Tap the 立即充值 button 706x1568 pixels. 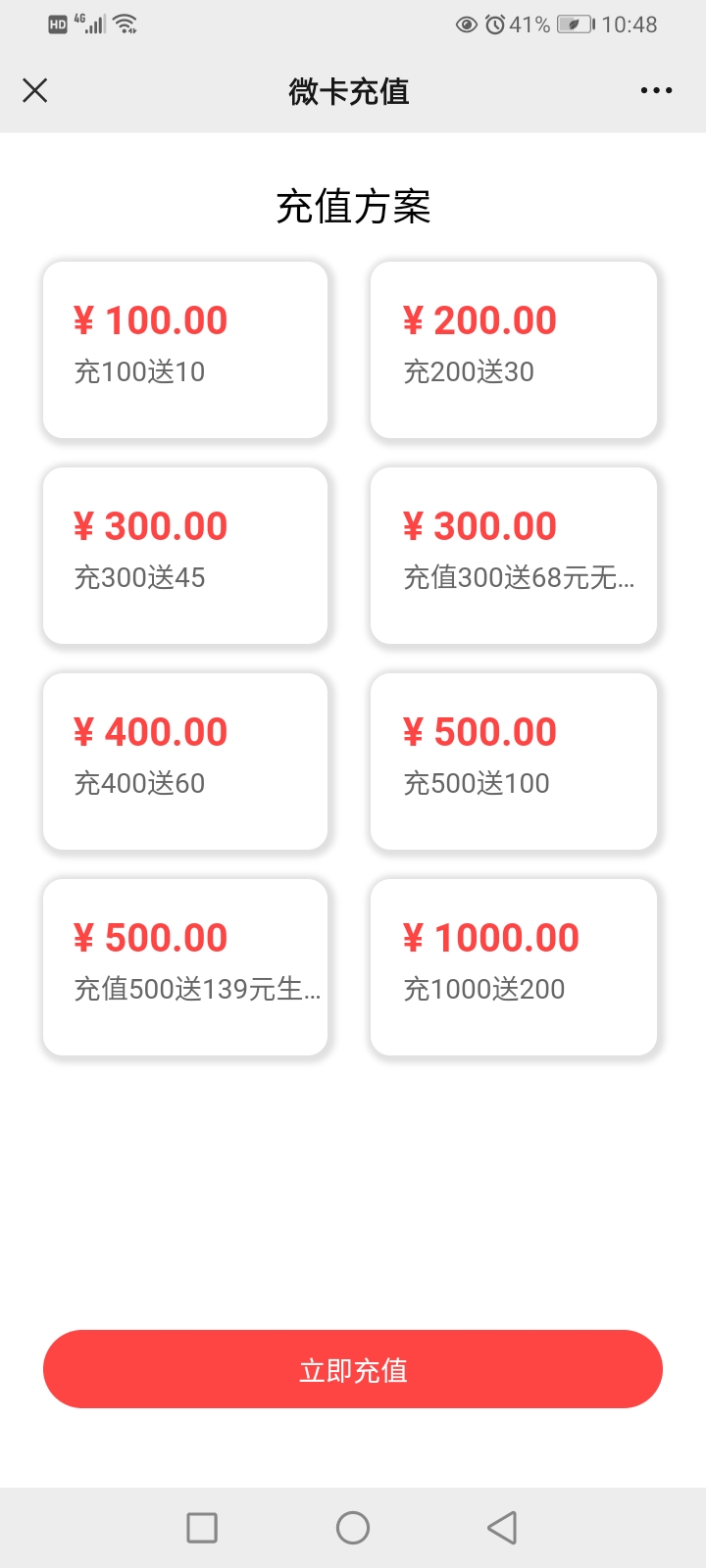tap(353, 1369)
